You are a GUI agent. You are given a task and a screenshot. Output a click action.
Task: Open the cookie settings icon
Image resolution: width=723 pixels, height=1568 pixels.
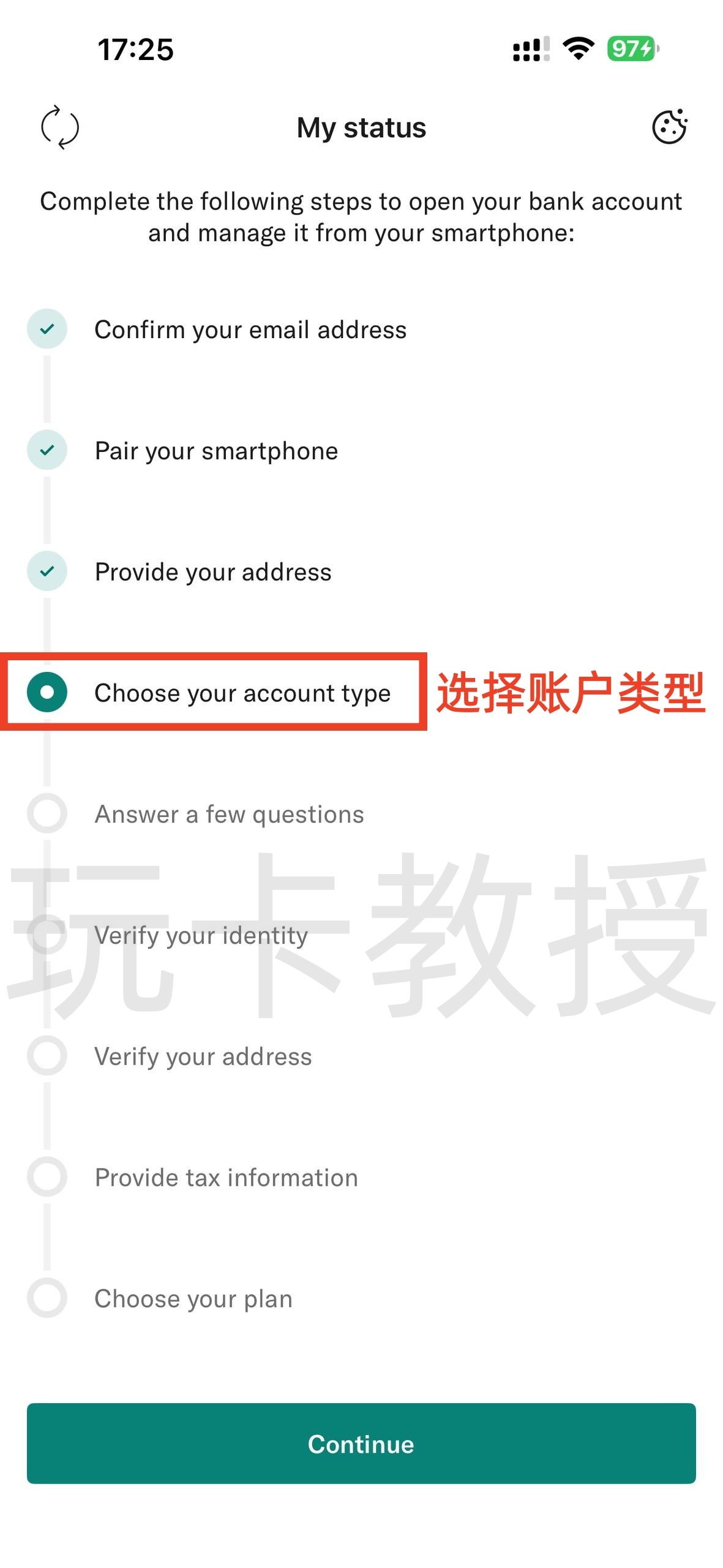pyautogui.click(x=669, y=127)
